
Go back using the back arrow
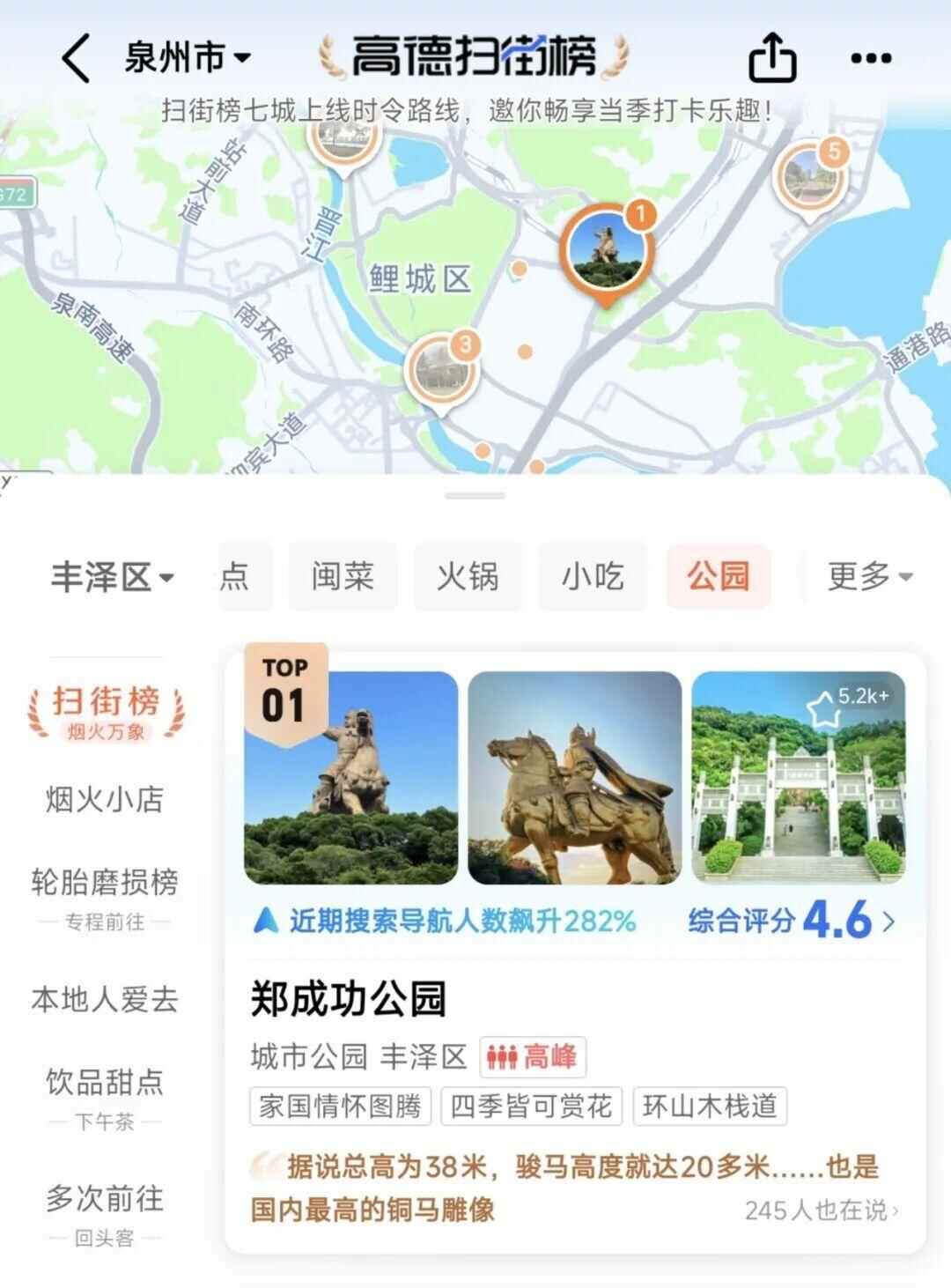77,58
